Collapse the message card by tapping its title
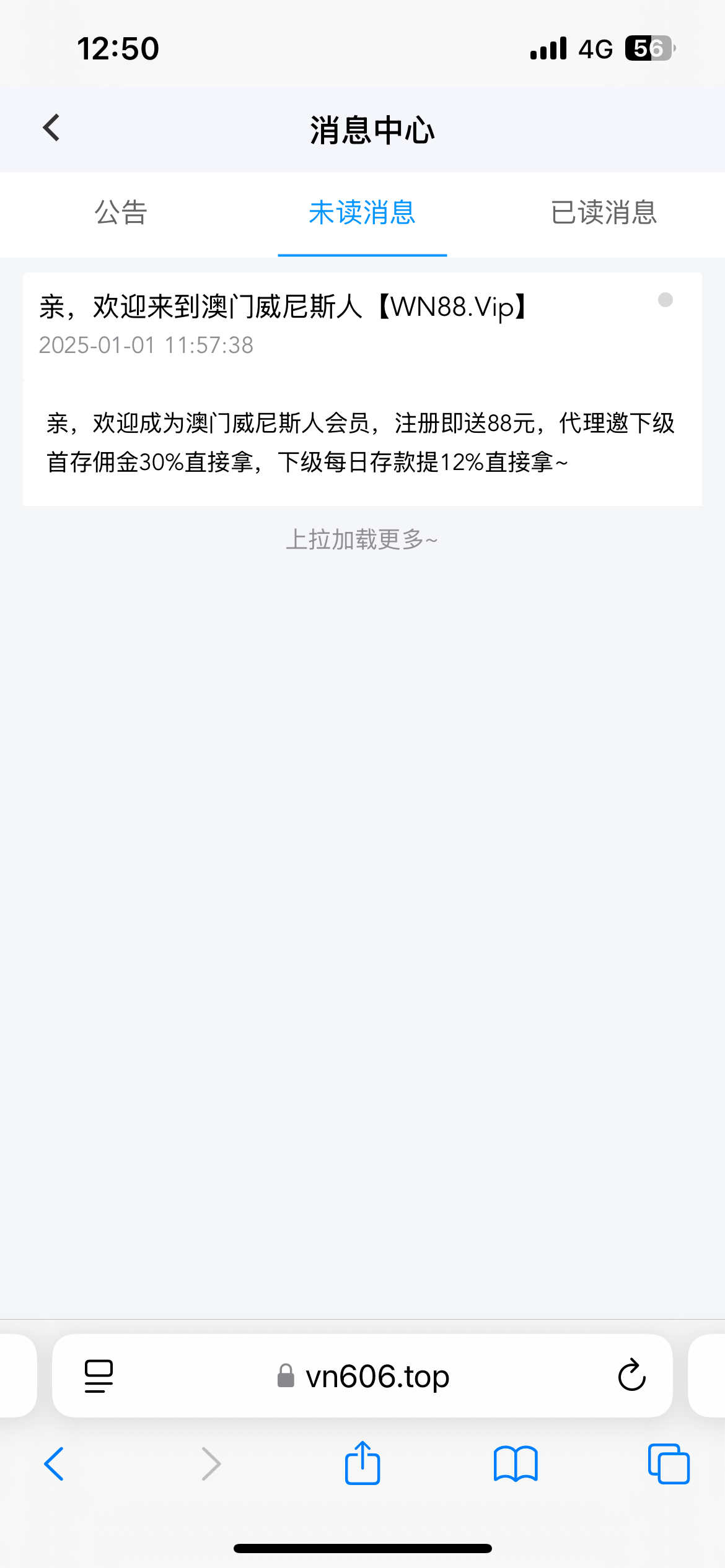Screen dimensions: 725x1568 pos(282,308)
